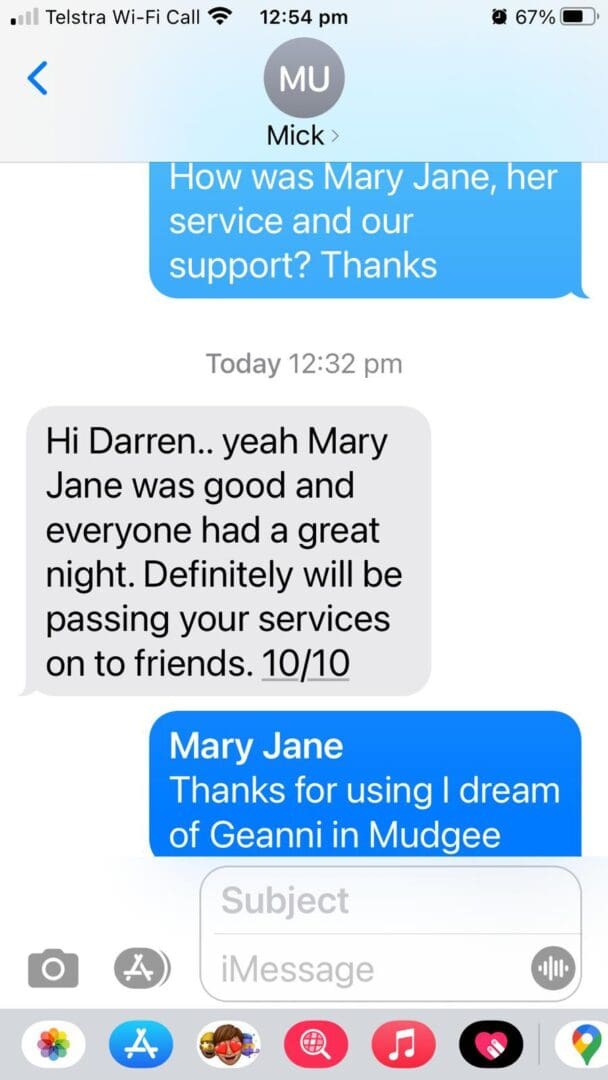Open the Memoji stickers app
Screen dimensions: 608x1080
click(229, 1044)
